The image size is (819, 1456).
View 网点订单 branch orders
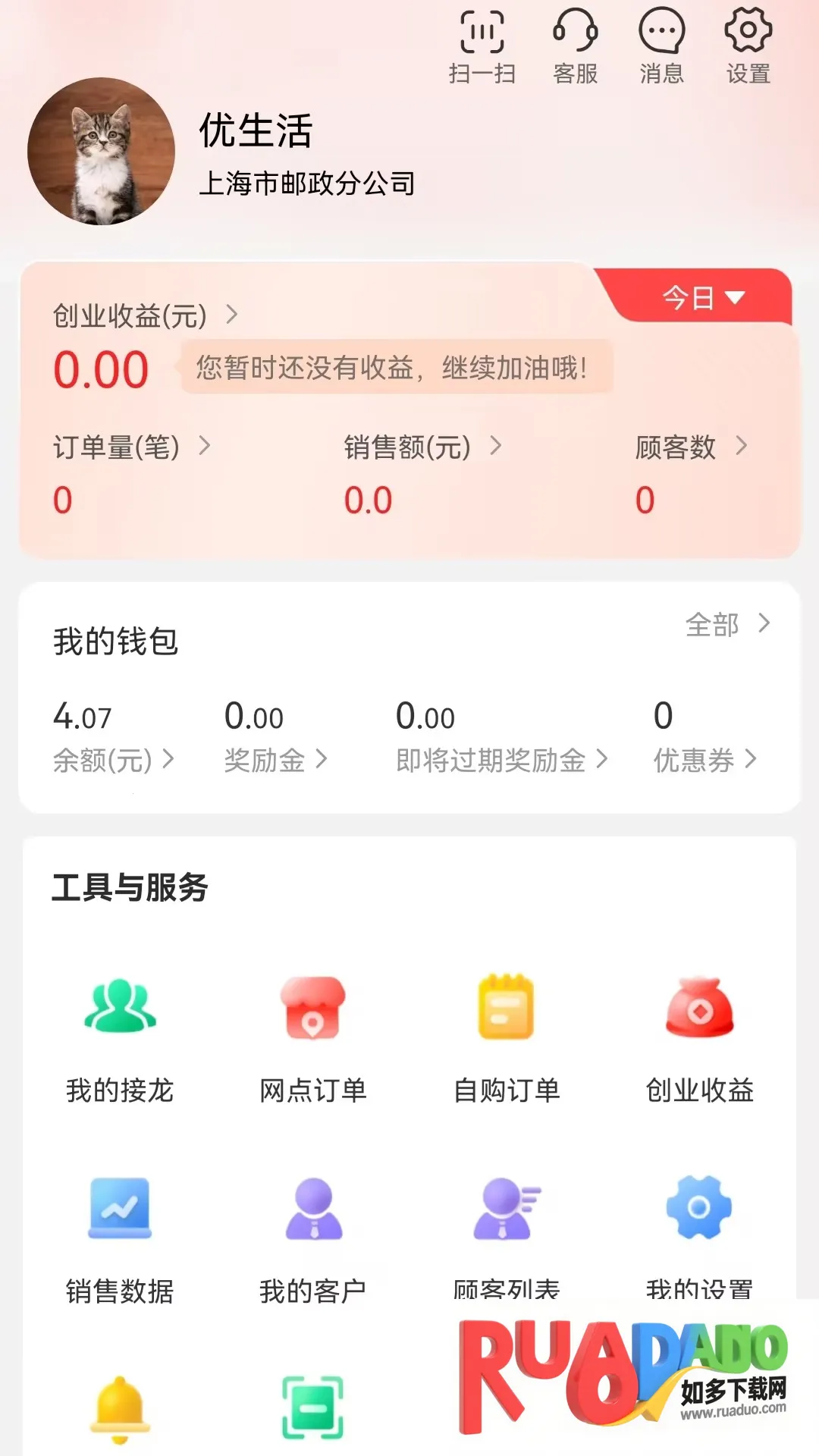[x=312, y=1043]
